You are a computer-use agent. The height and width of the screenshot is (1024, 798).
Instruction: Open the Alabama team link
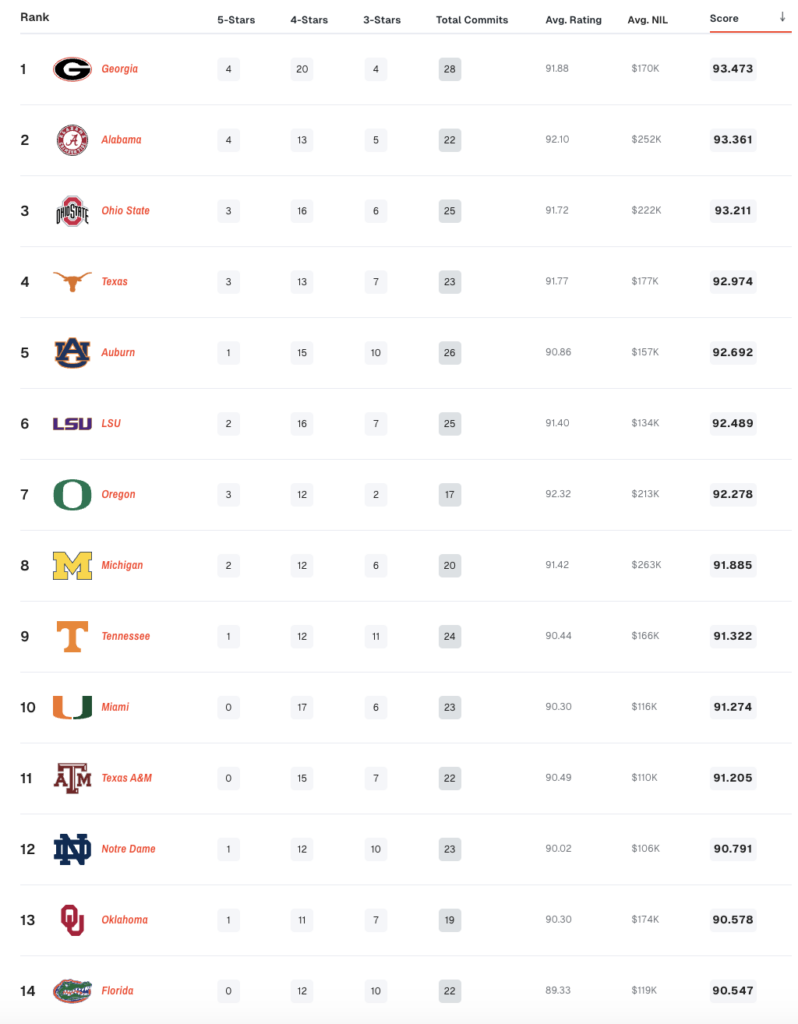pyautogui.click(x=121, y=140)
